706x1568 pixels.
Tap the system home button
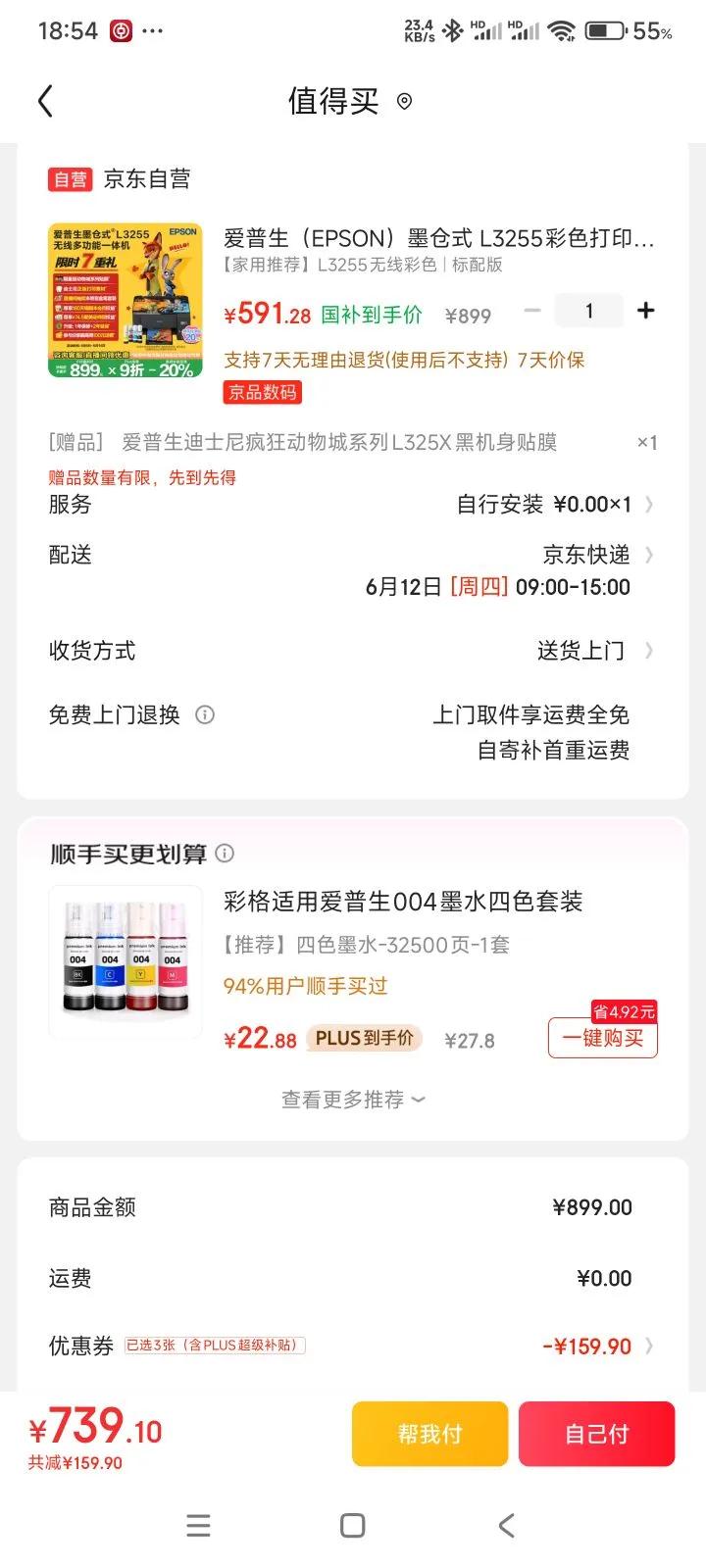click(353, 1525)
